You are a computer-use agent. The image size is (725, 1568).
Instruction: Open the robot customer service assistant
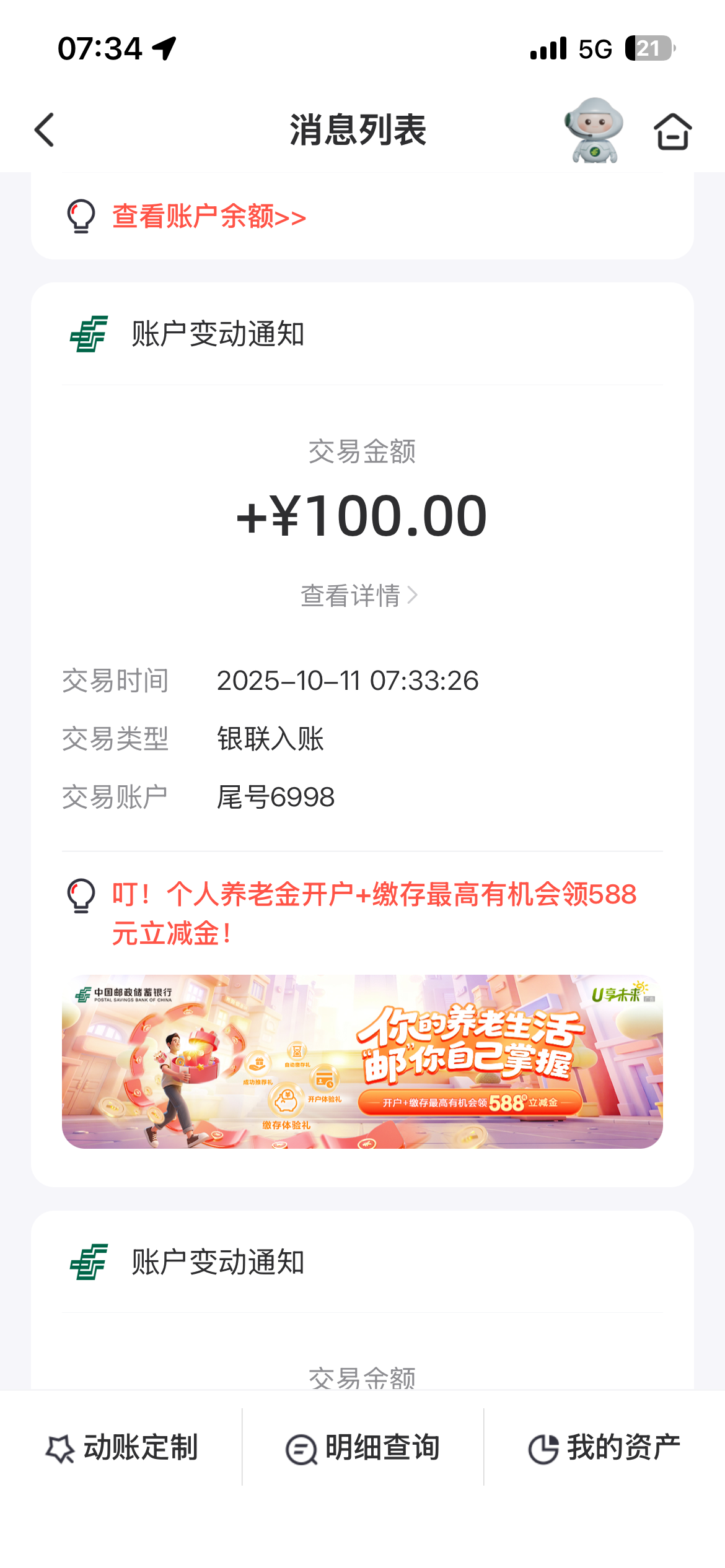[593, 130]
